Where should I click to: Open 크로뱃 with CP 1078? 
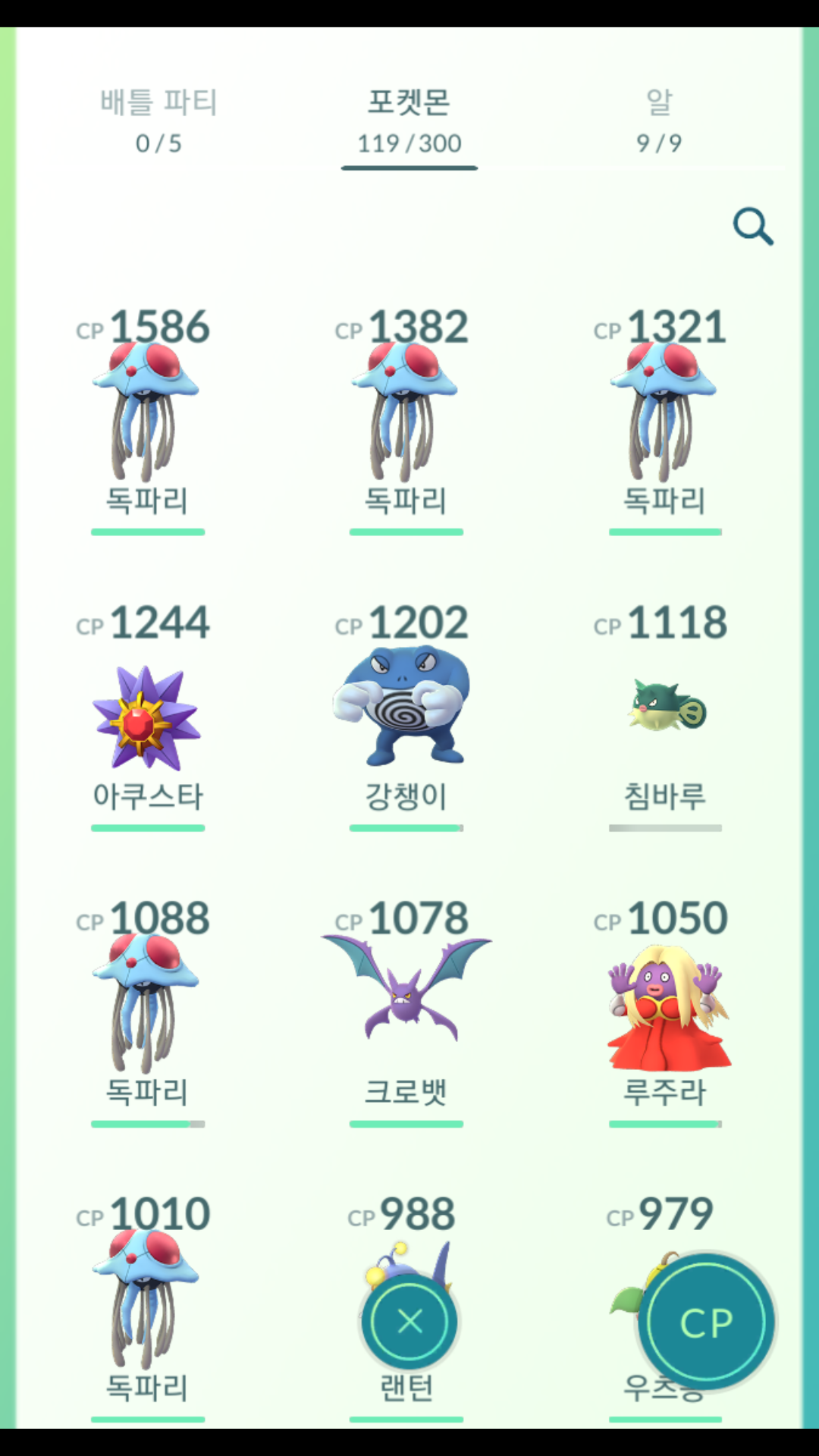[406, 993]
